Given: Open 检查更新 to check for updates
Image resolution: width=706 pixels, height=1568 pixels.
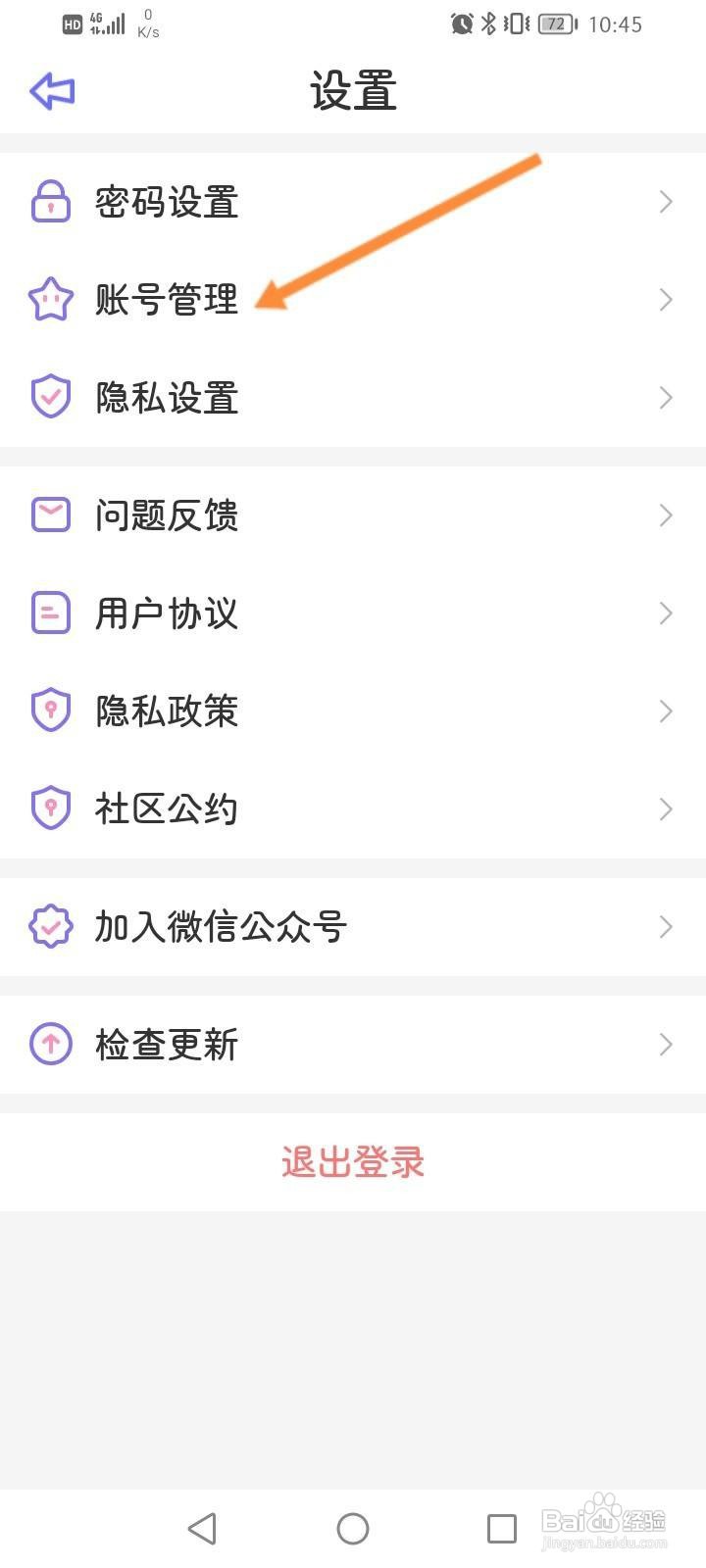Looking at the screenshot, I should tap(165, 1044).
